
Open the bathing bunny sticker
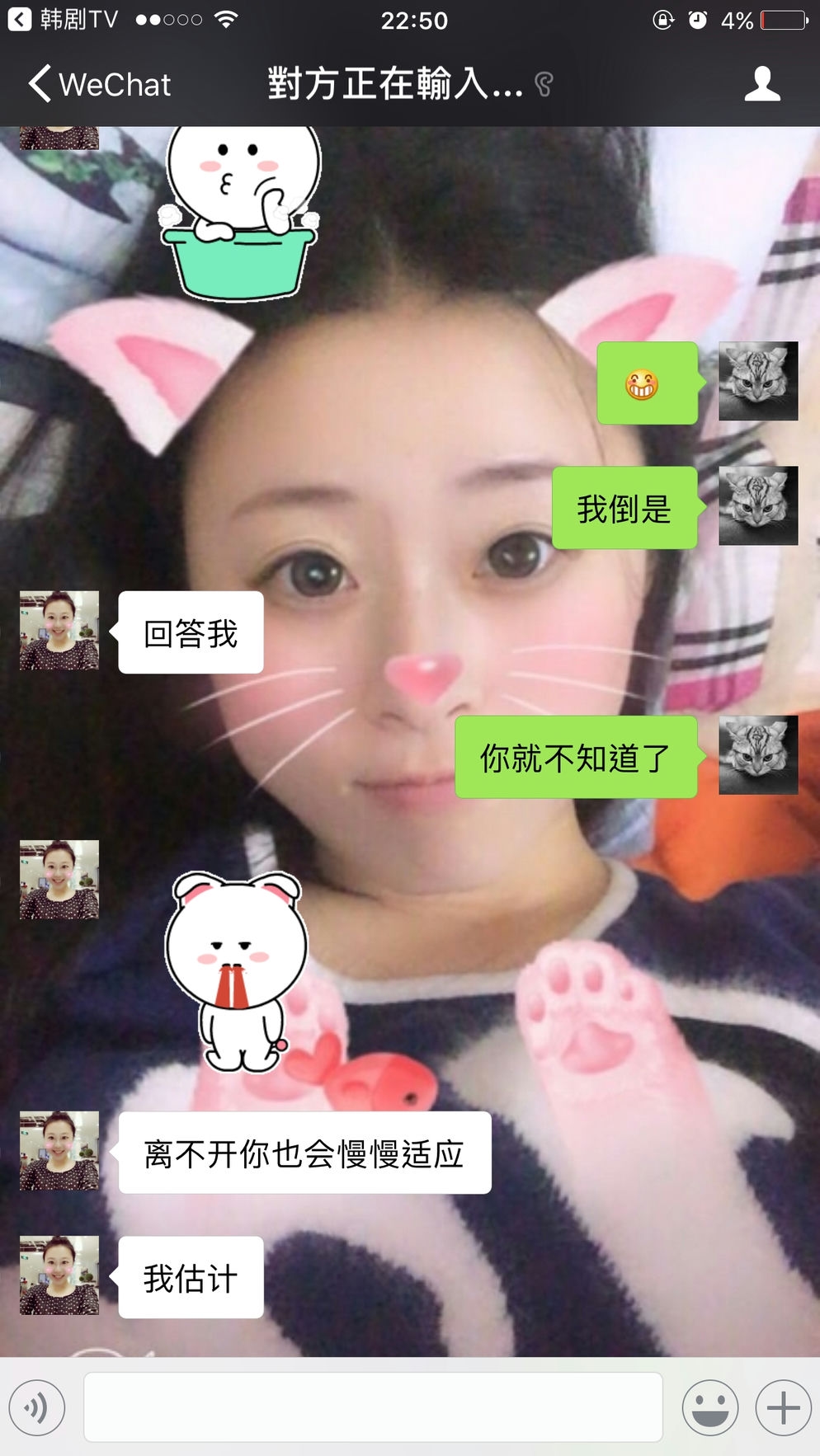(x=239, y=210)
